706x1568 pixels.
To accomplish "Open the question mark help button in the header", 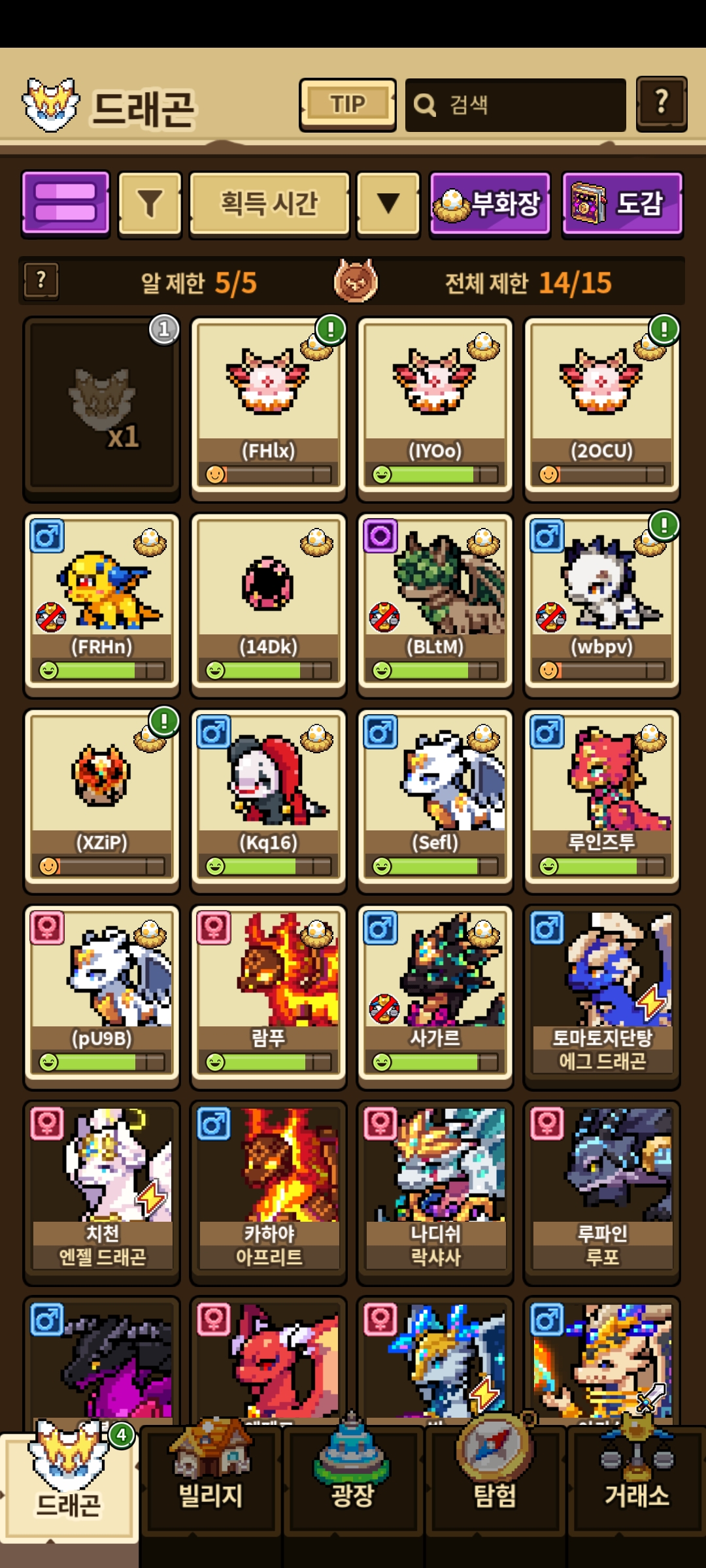I will [662, 105].
